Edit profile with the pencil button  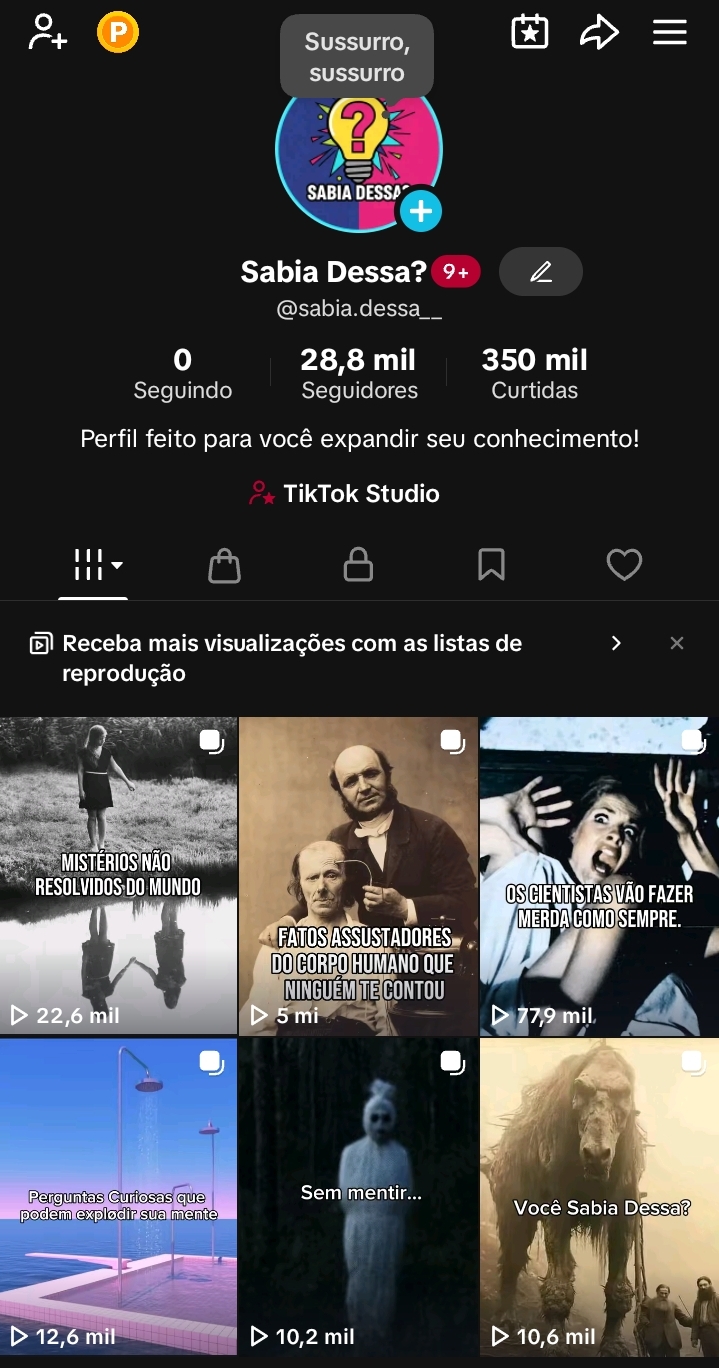point(540,271)
